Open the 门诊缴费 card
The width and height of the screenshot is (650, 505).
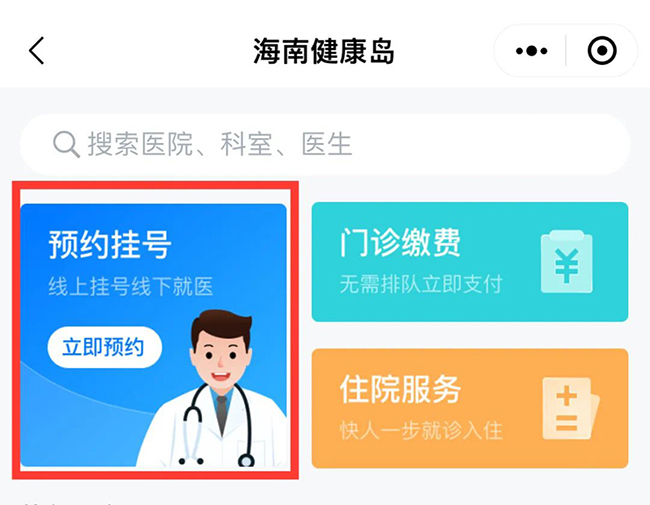click(470, 262)
